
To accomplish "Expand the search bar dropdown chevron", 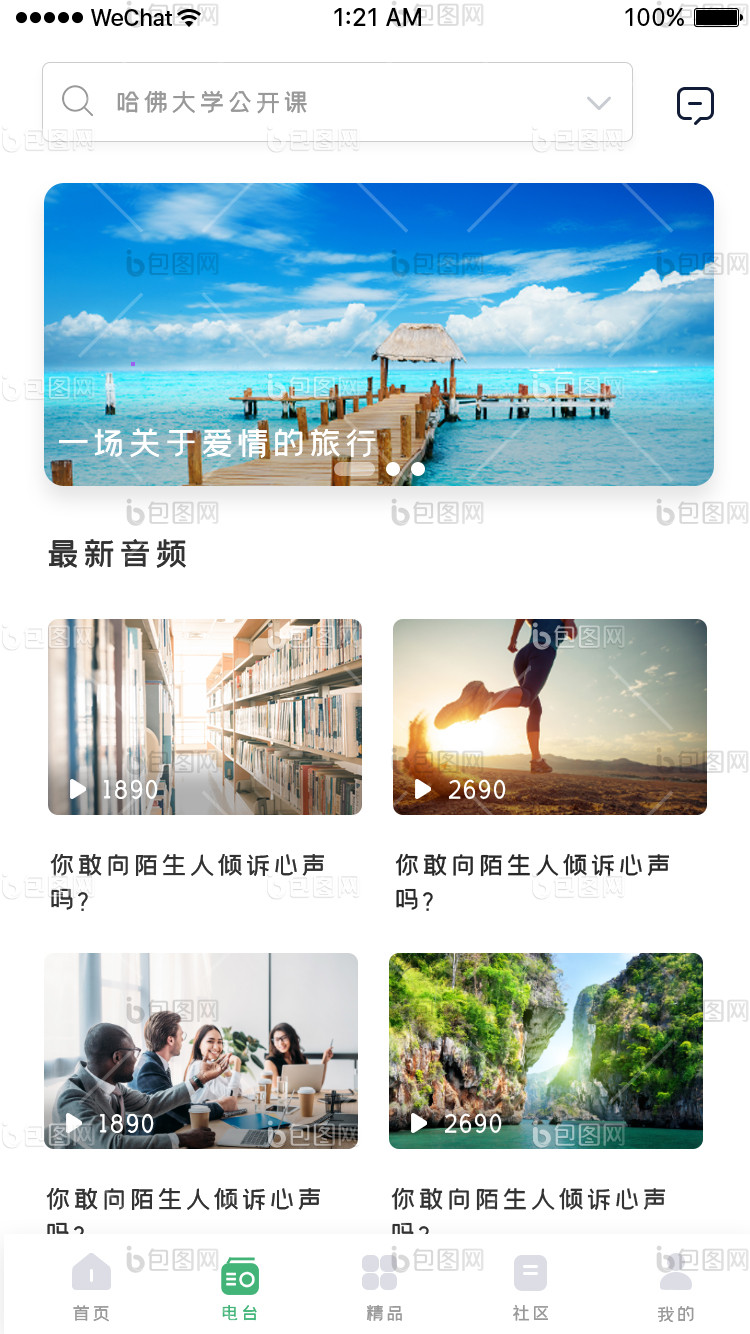I will [x=598, y=102].
